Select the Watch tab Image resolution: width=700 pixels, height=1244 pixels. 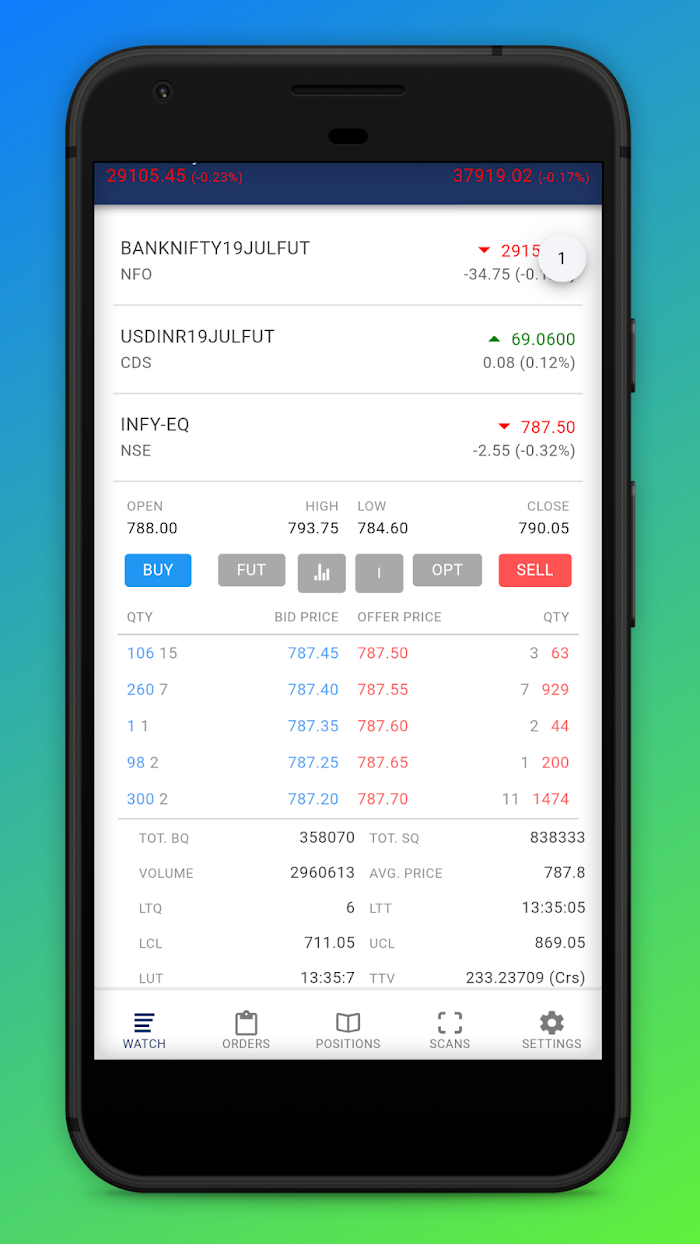[x=144, y=1030]
